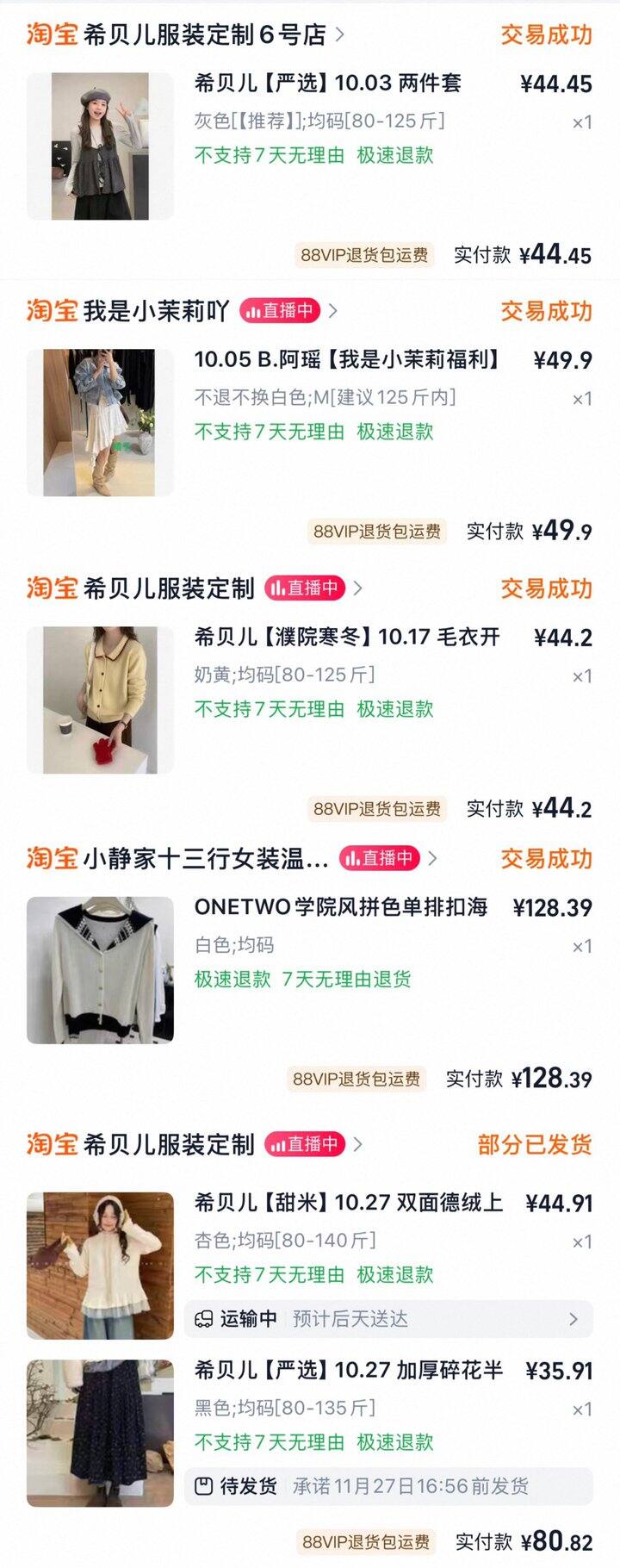Viewport: 620px width, 1568px height.
Task: Open the 希贝儿【严选】10.03 两件套 order
Action: 328,84
